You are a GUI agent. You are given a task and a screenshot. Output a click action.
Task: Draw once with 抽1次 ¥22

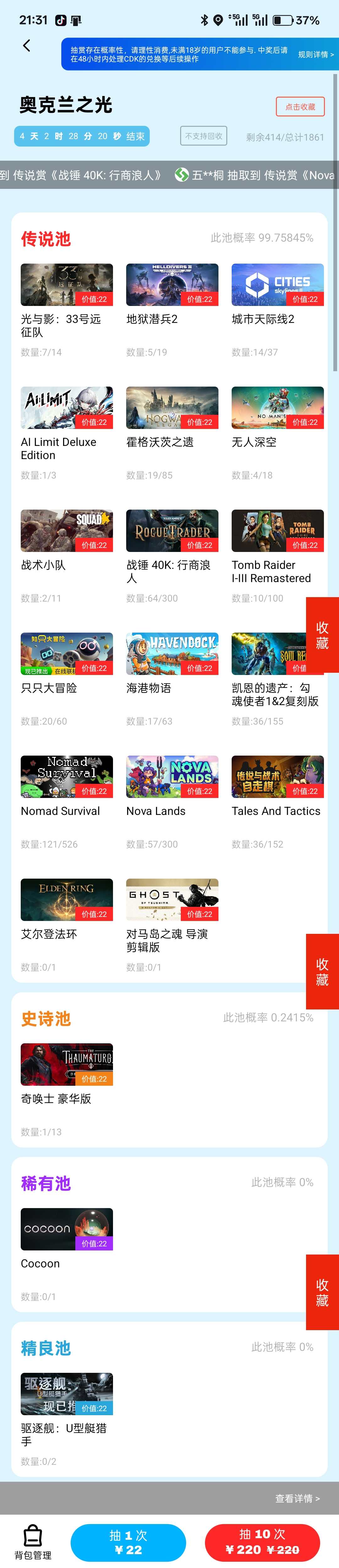click(x=128, y=1543)
